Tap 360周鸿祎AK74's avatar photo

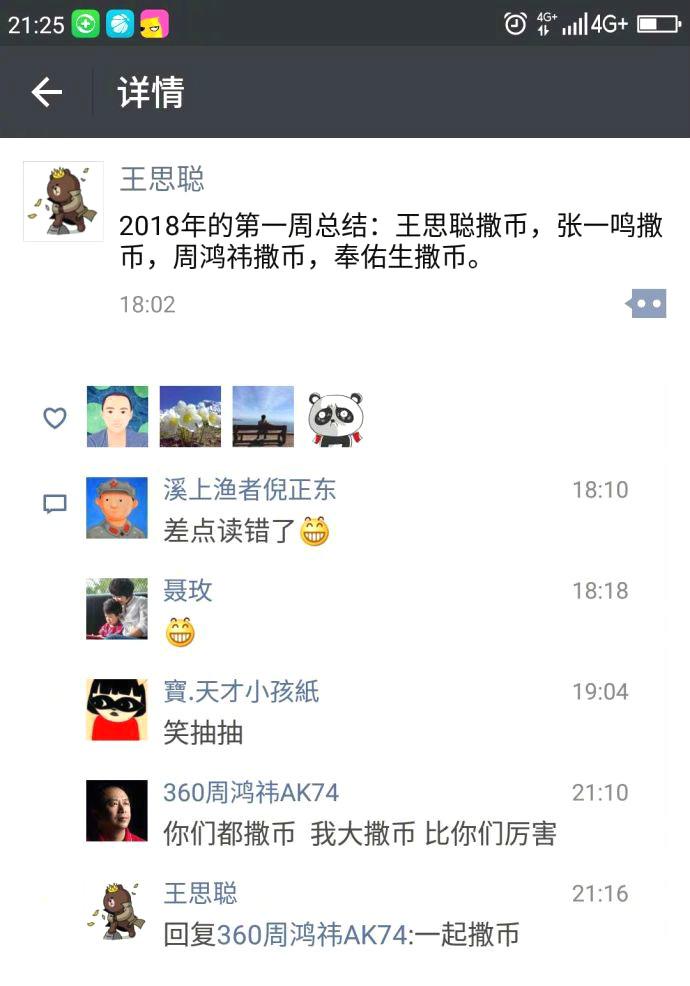click(117, 810)
